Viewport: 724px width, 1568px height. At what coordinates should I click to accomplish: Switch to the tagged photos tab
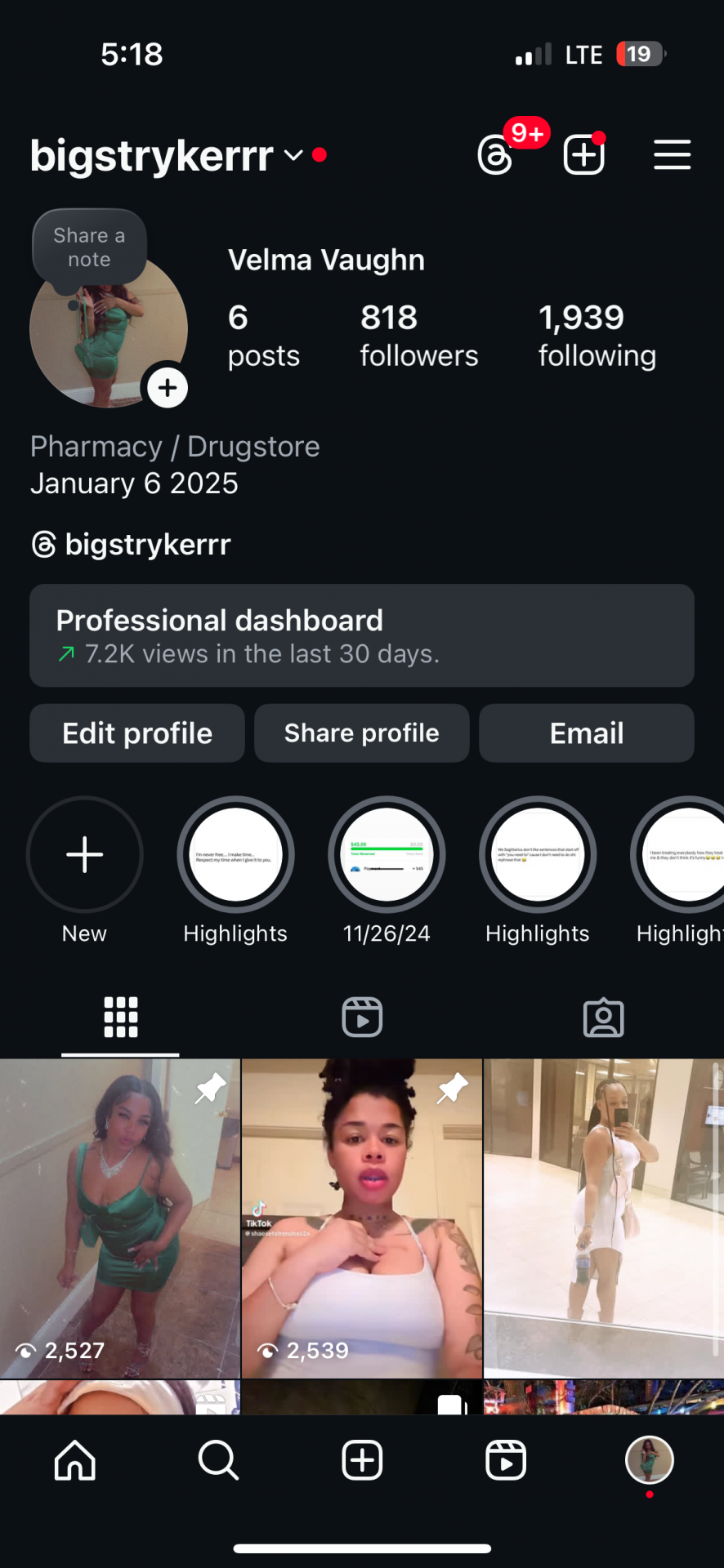click(603, 1018)
